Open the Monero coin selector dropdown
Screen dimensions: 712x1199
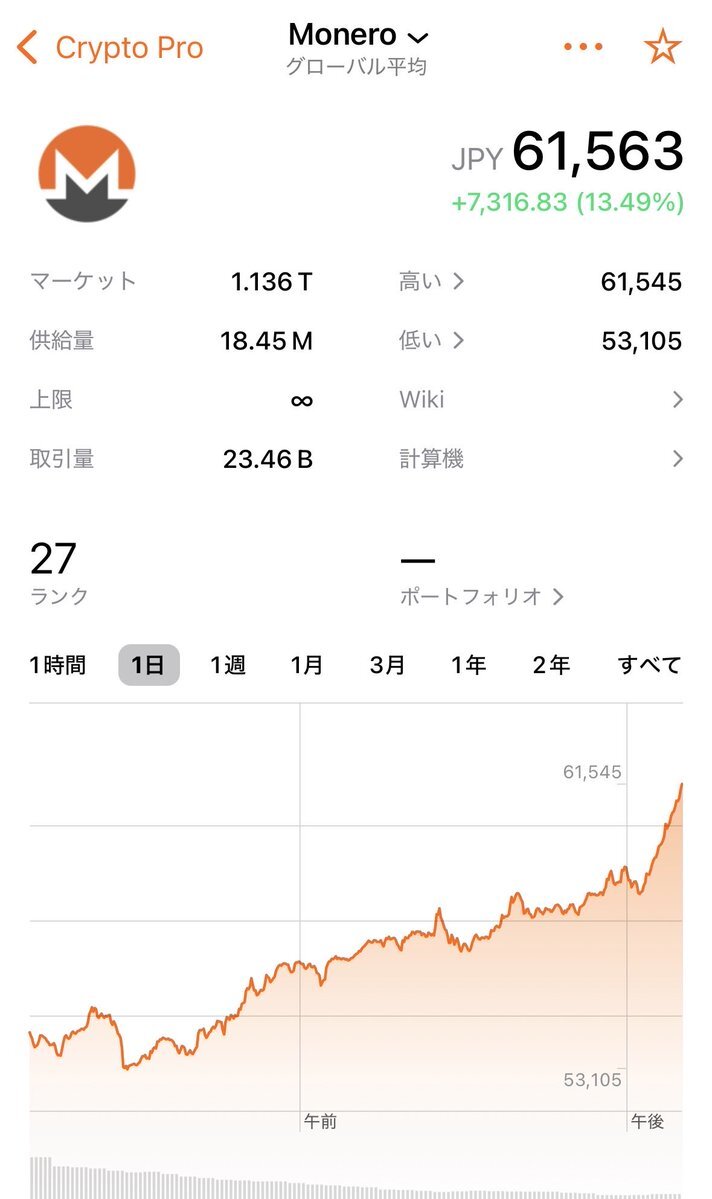pyautogui.click(x=358, y=37)
